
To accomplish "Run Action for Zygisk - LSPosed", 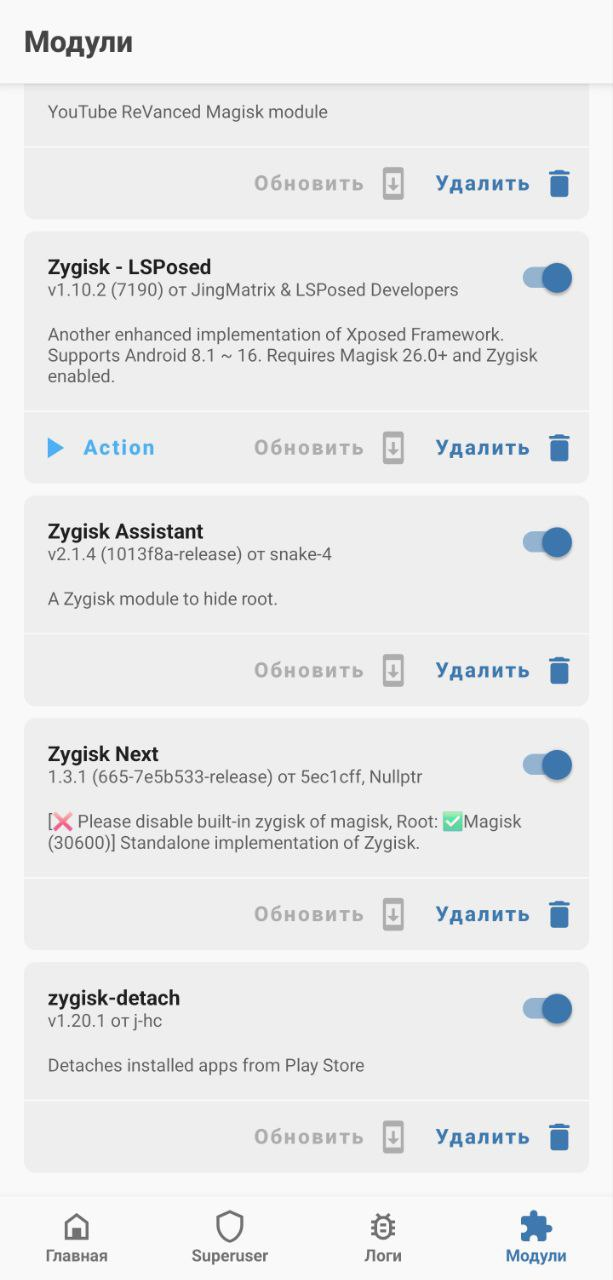I will (101, 448).
